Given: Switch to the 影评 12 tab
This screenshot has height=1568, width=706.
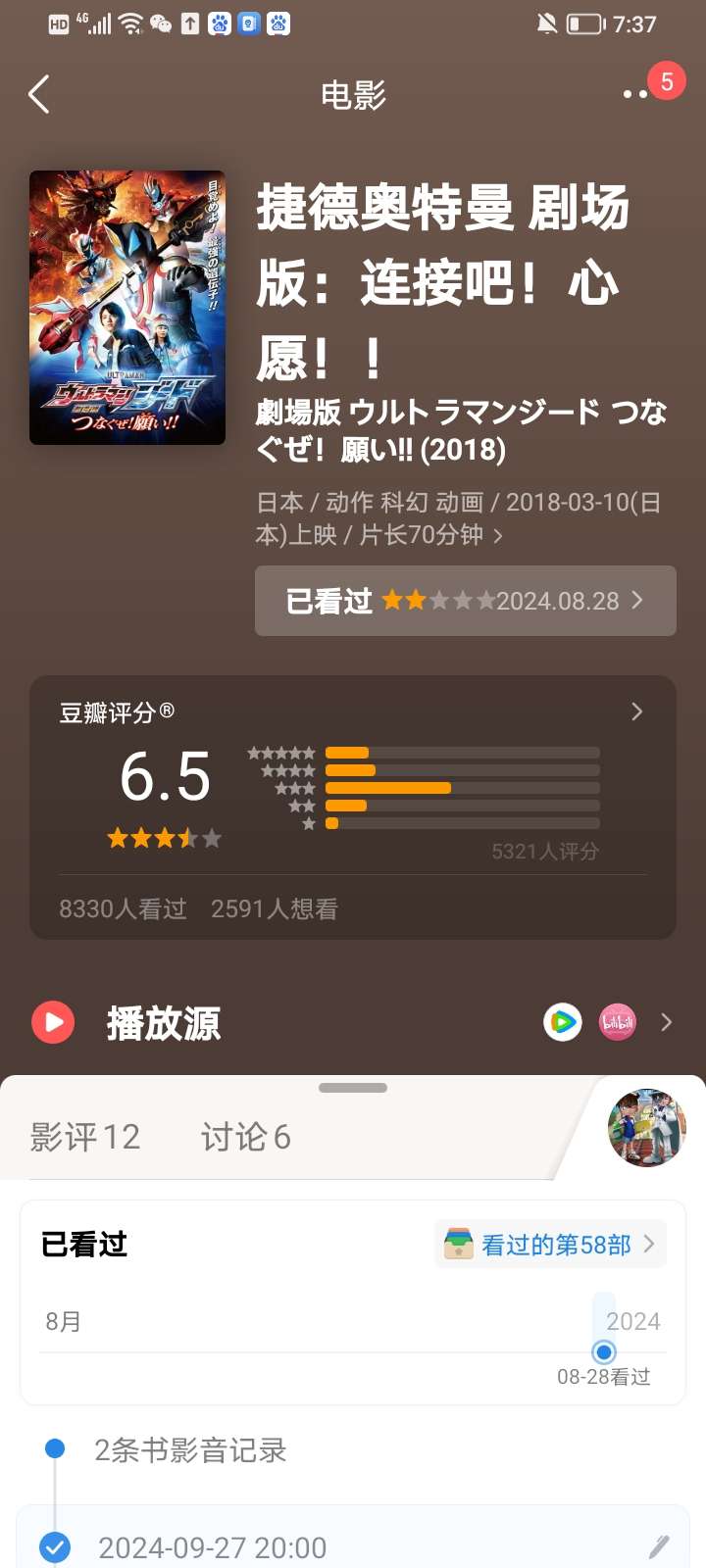Looking at the screenshot, I should pos(85,1137).
